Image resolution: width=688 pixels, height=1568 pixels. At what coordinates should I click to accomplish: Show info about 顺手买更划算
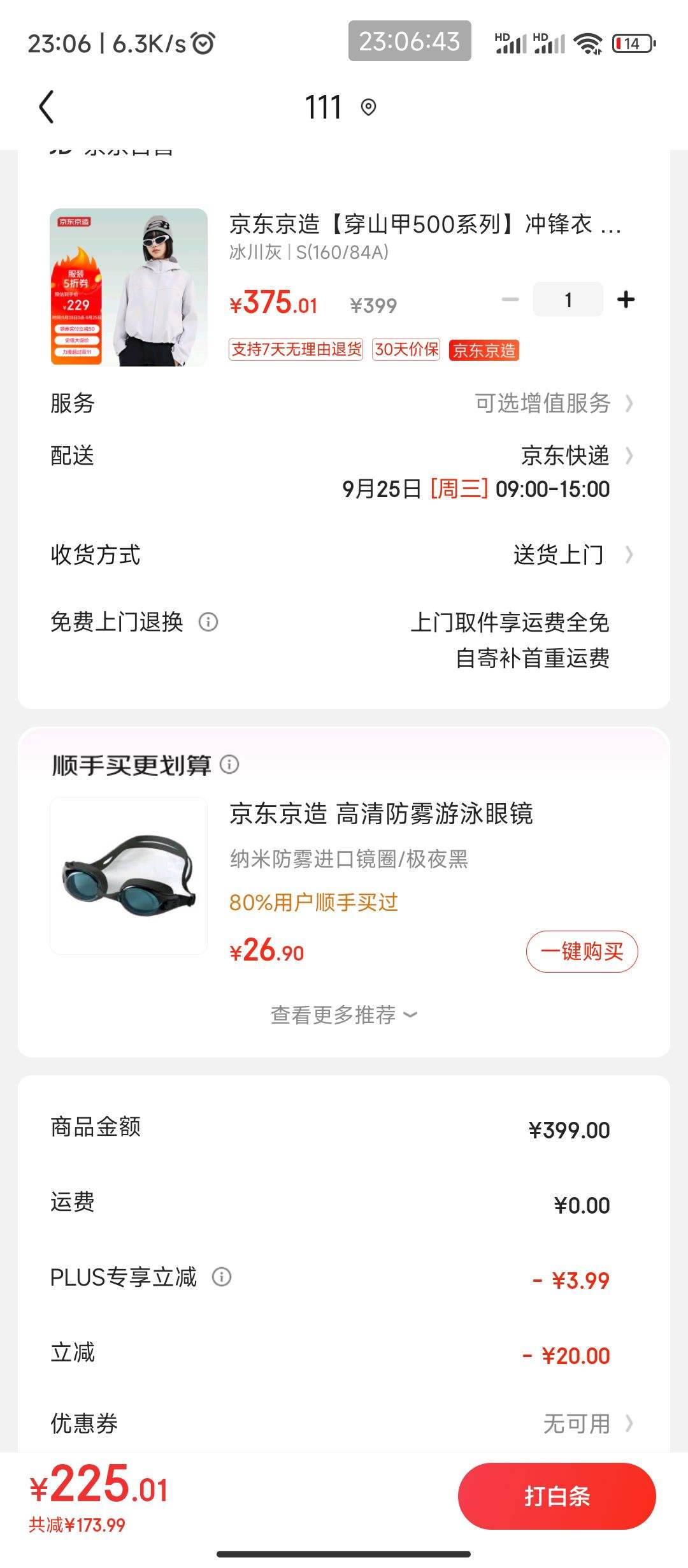pyautogui.click(x=229, y=764)
